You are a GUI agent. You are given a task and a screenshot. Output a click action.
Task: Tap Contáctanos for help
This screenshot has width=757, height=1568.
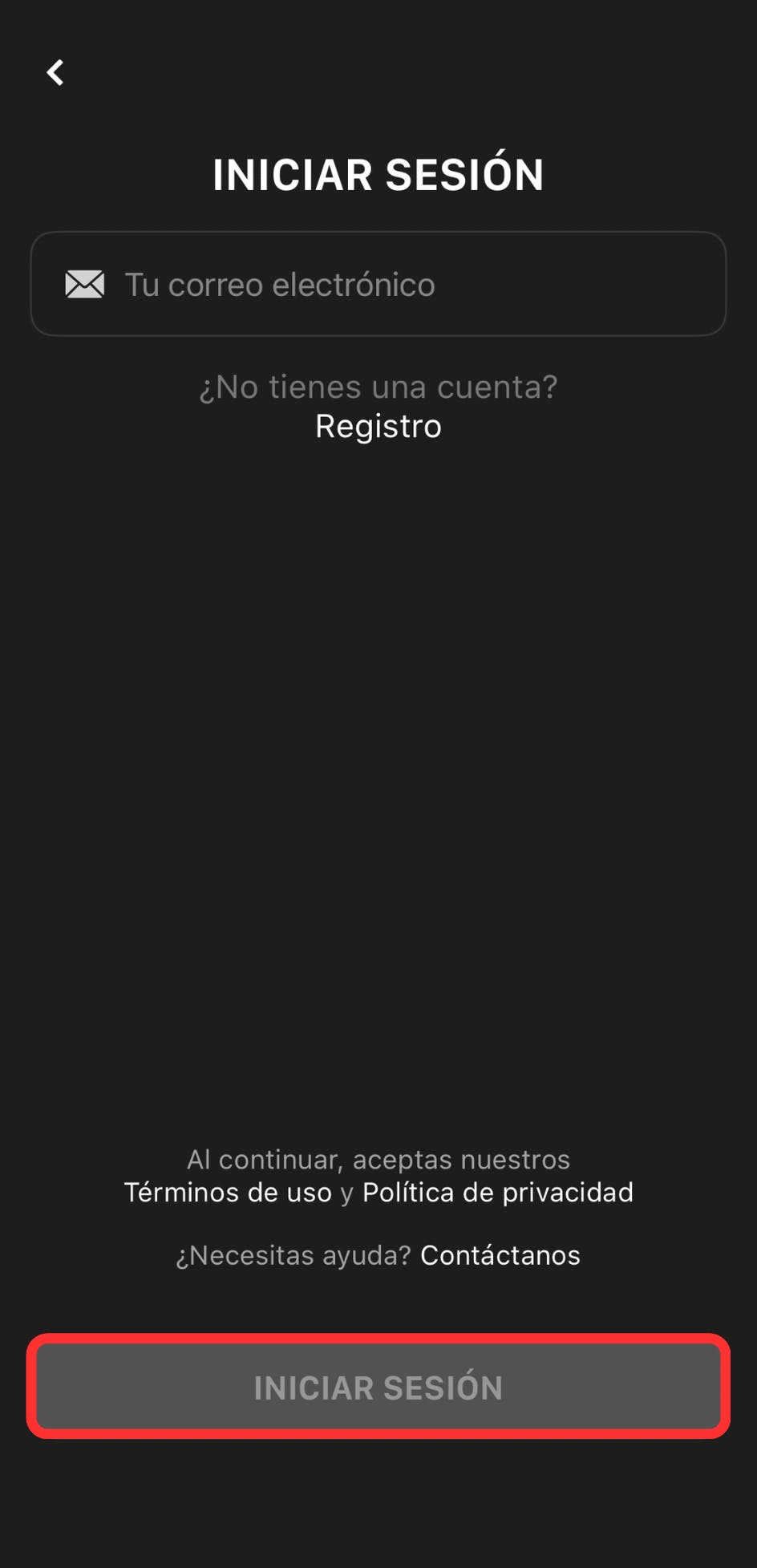500,1255
